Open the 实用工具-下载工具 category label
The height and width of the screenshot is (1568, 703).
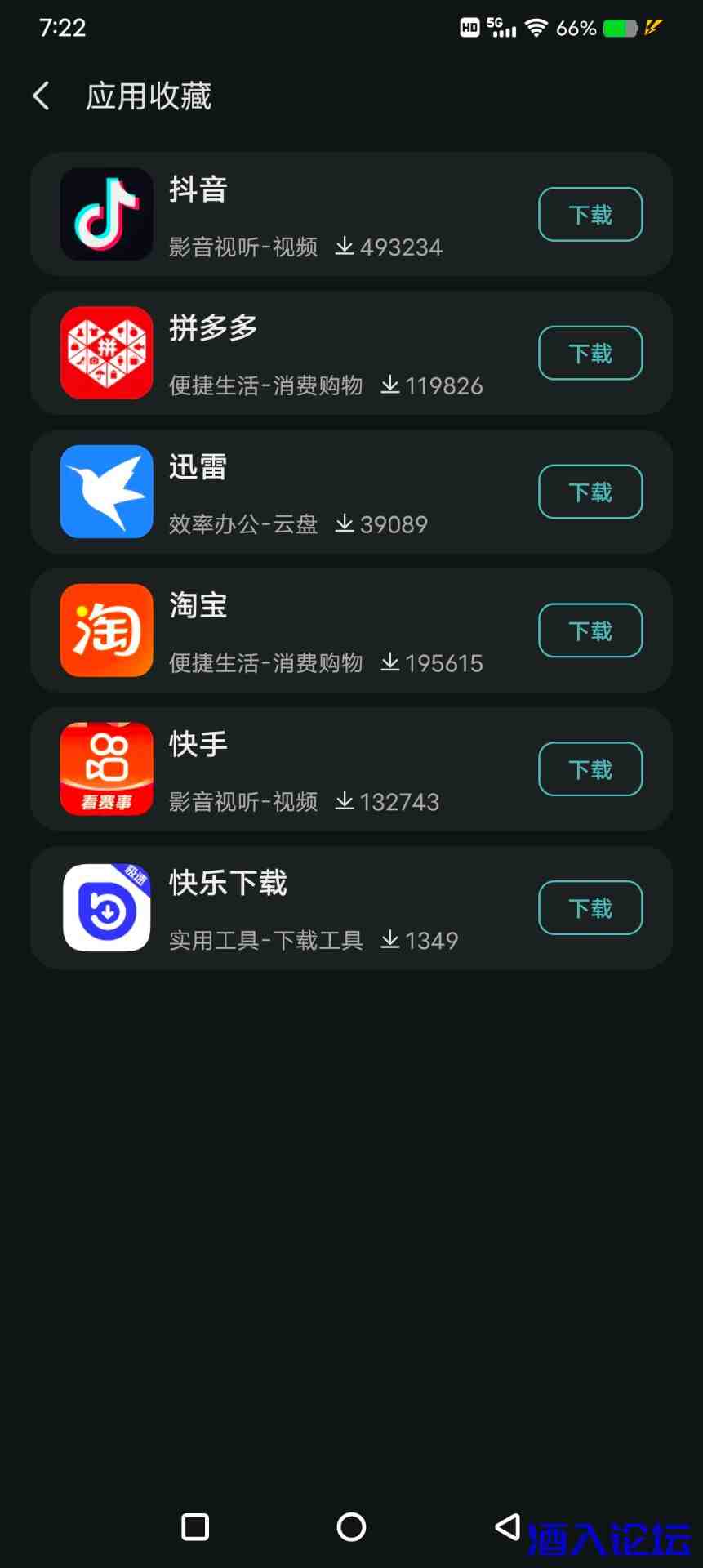pos(264,940)
